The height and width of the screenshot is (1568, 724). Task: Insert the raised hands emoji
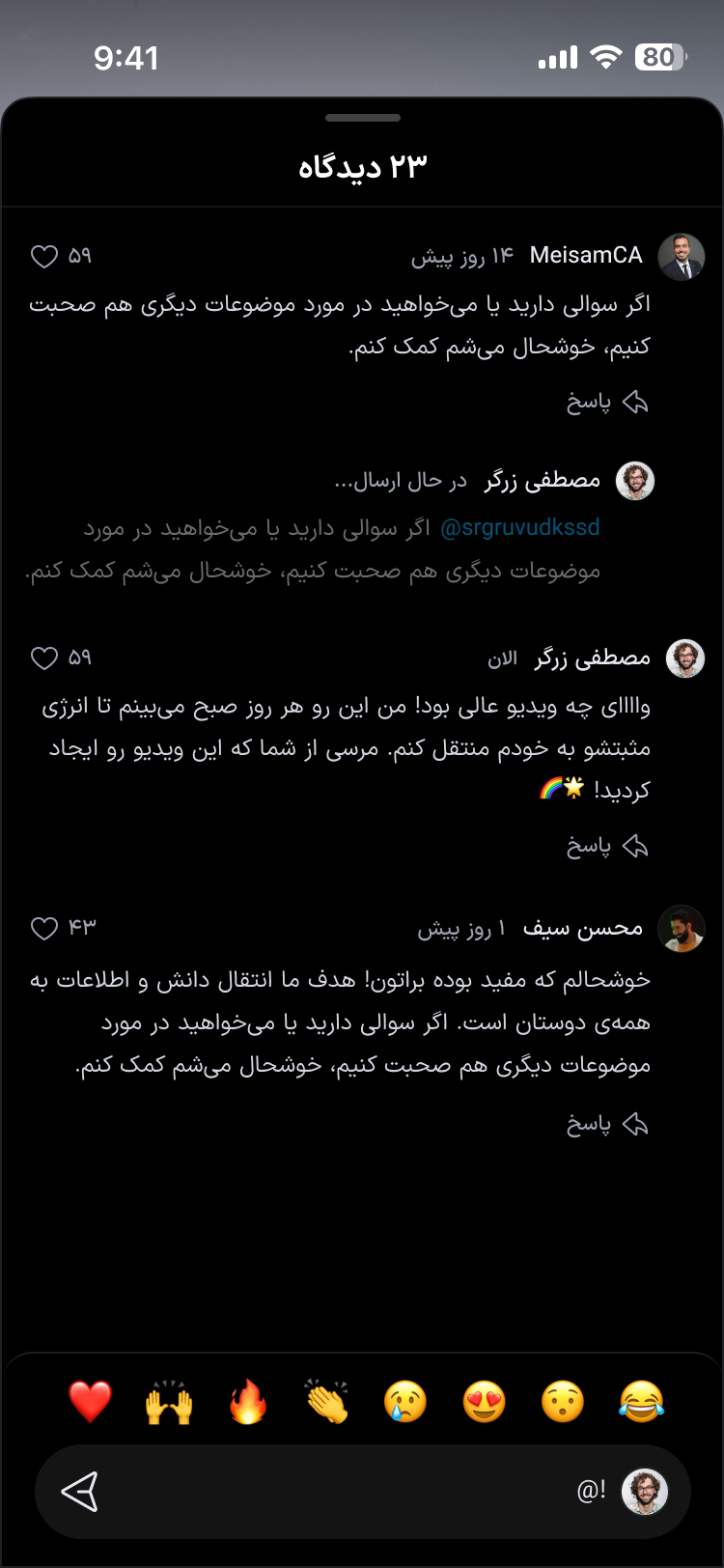point(169,1402)
